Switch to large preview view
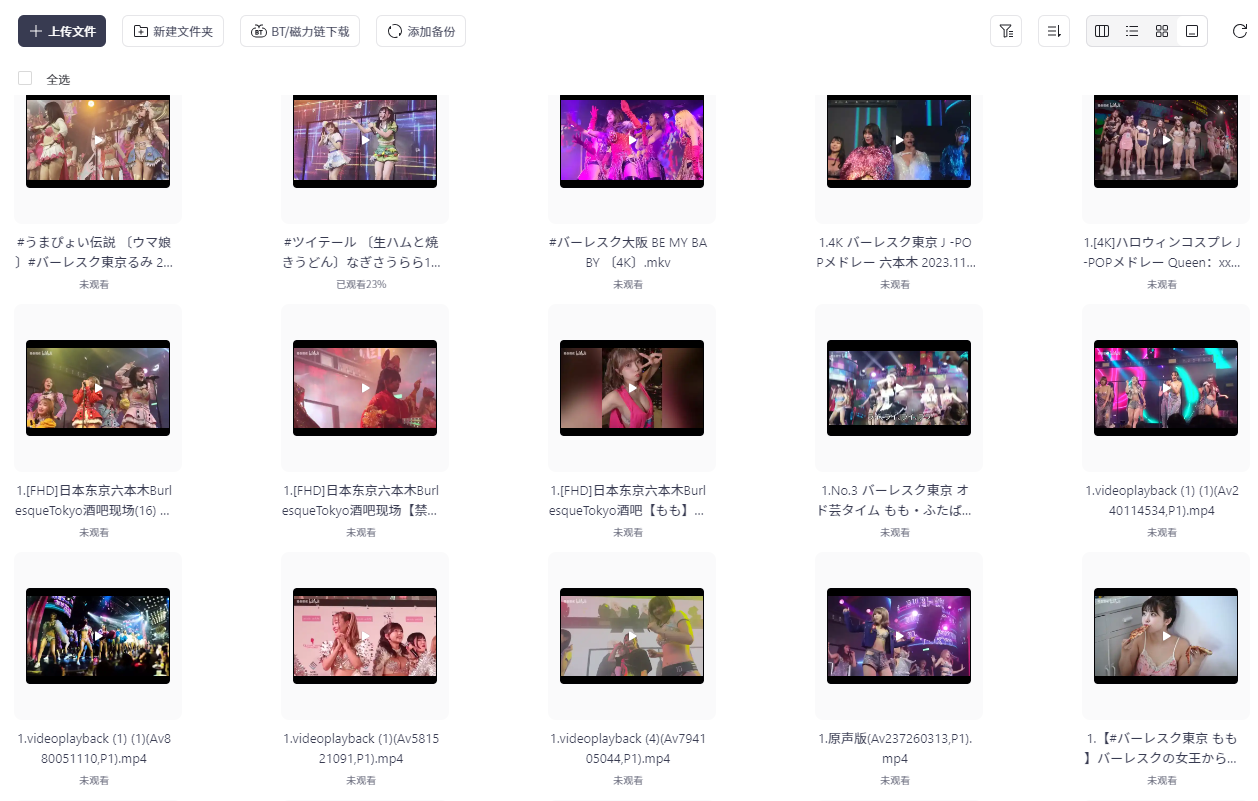This screenshot has width=1258, height=801. pos(1192,31)
